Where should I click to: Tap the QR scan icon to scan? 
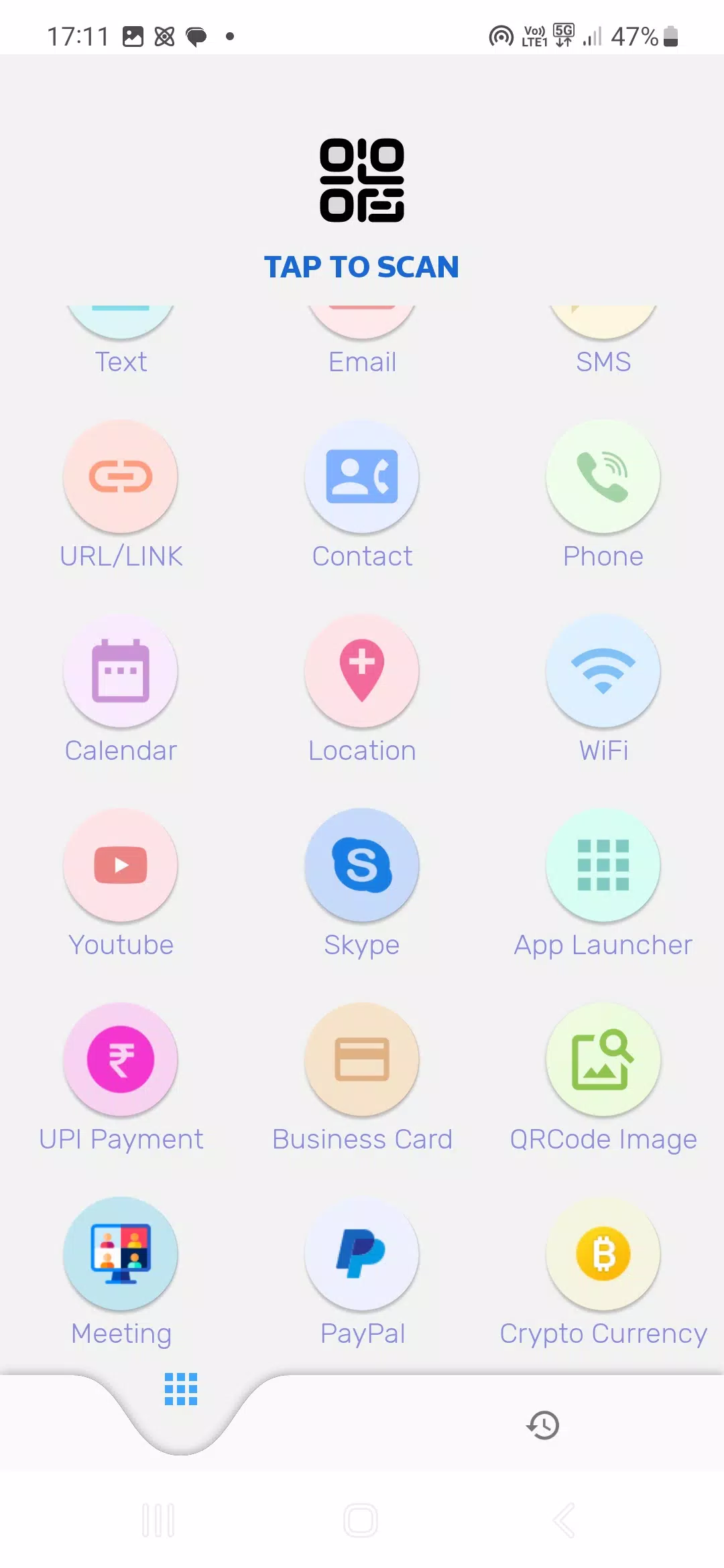coord(362,181)
